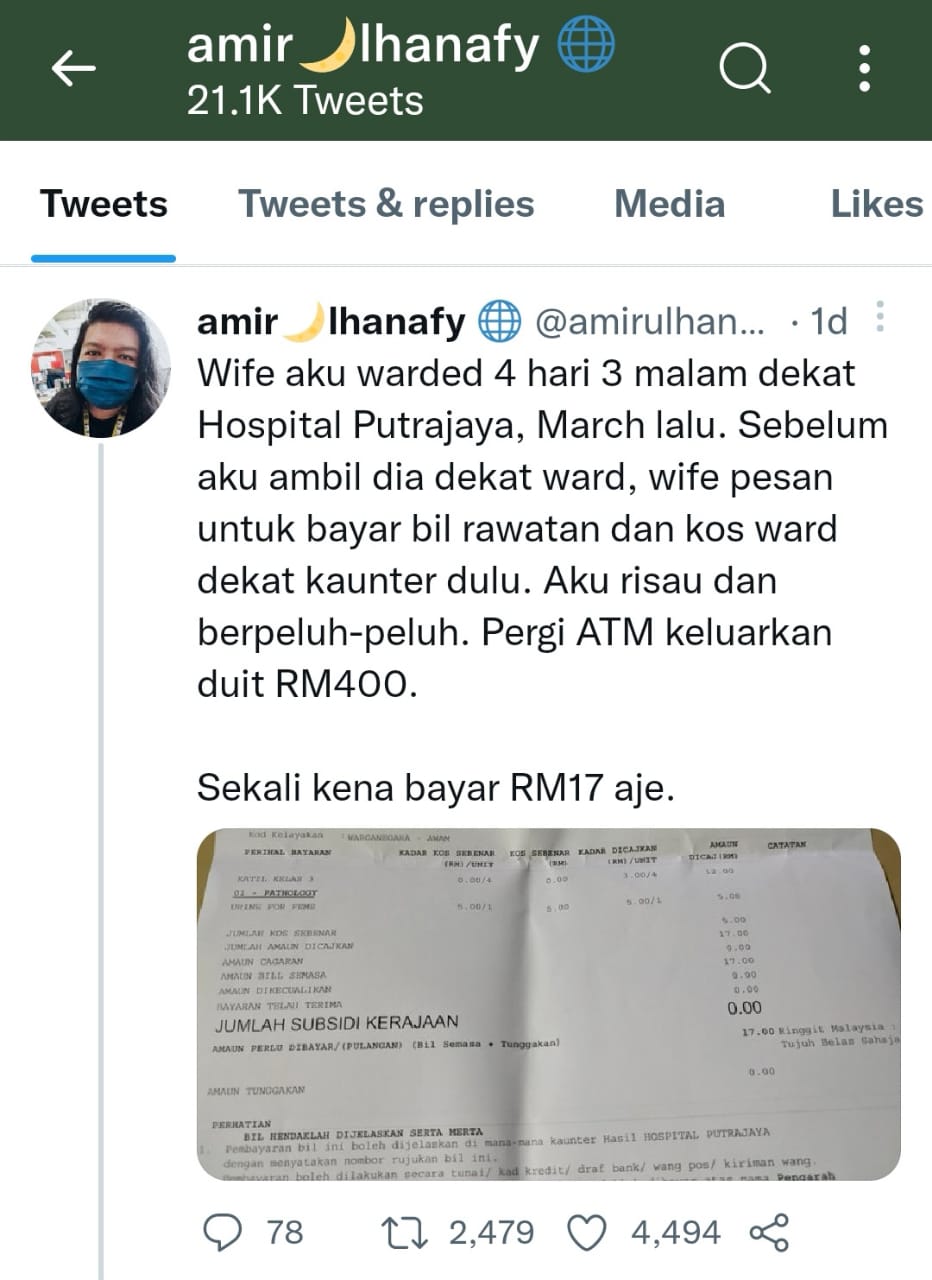Share the tweet about Hospital Putrajaya
The height and width of the screenshot is (1280, 932).
pyautogui.click(x=768, y=1232)
